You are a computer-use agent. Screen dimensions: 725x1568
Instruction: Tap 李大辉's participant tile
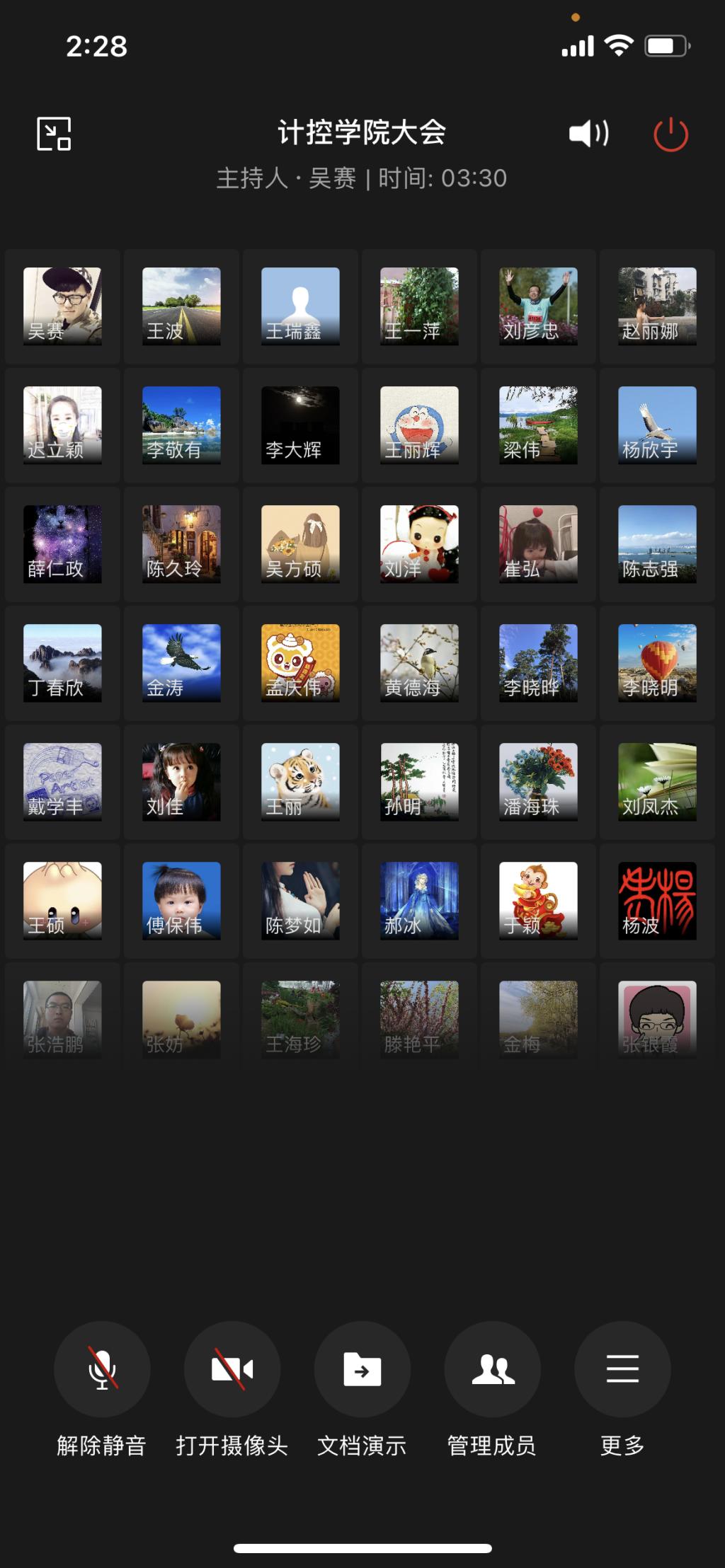[300, 425]
